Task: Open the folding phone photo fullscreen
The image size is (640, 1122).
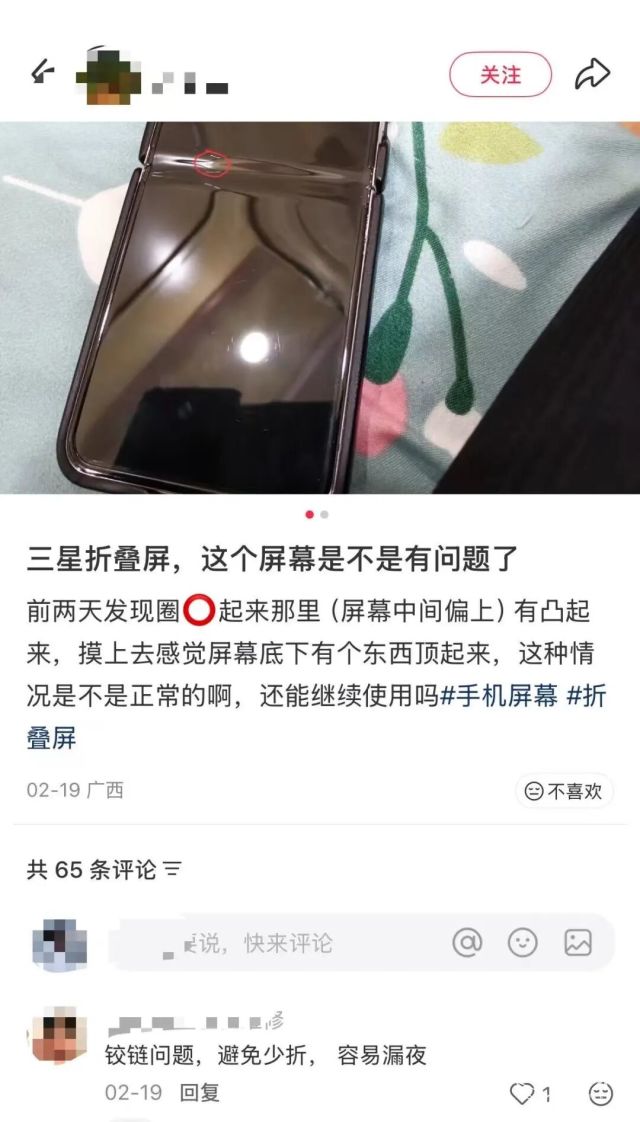Action: point(320,307)
